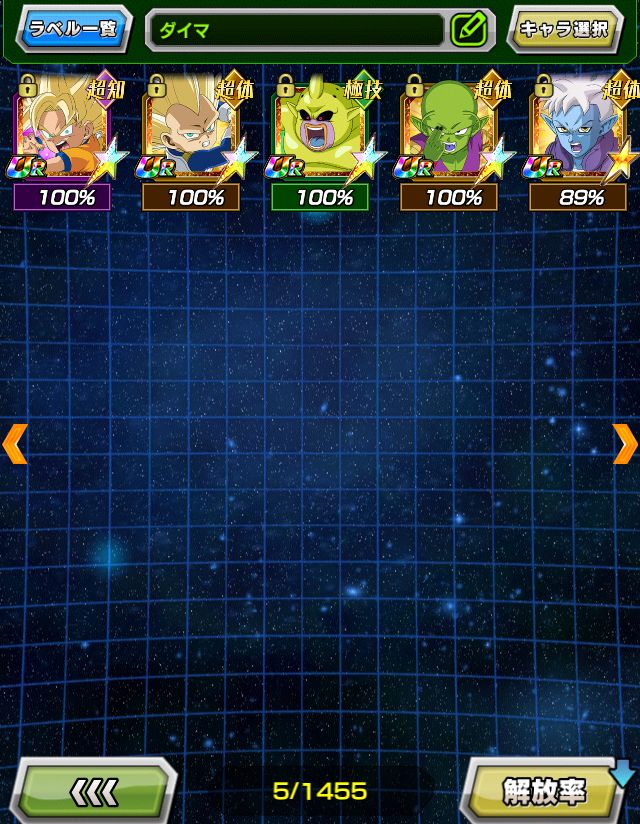Image resolution: width=640 pixels, height=824 pixels.
Task: Select the yellow 極技 character card
Action: pyautogui.click(x=324, y=130)
